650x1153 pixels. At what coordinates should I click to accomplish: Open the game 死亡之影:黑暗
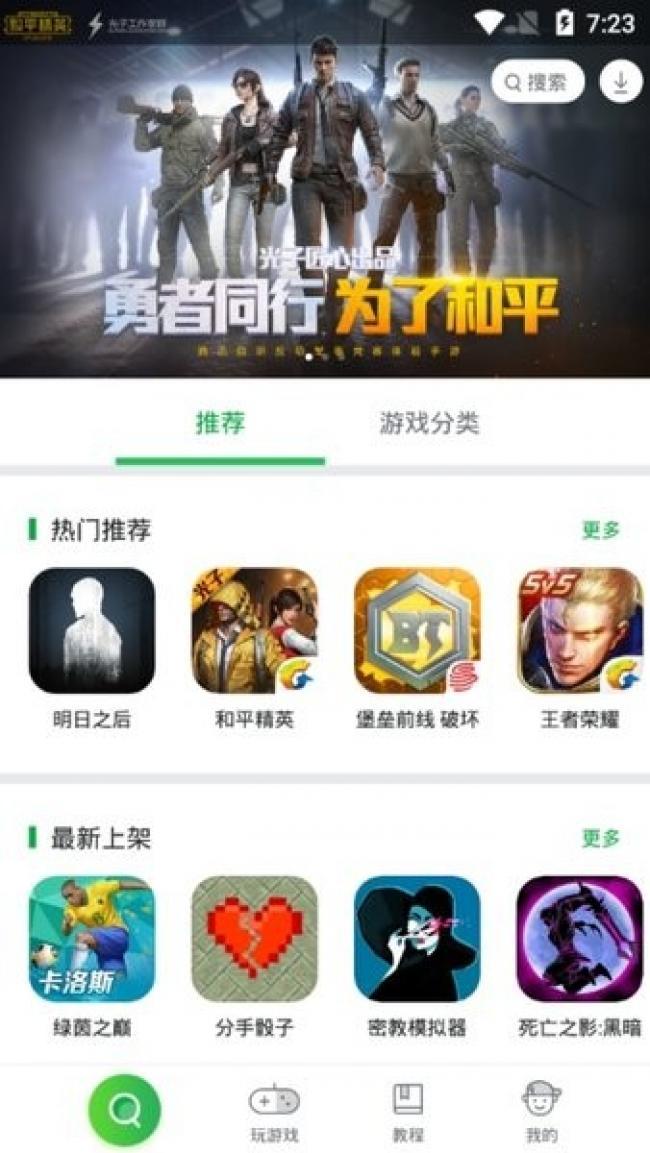click(579, 939)
